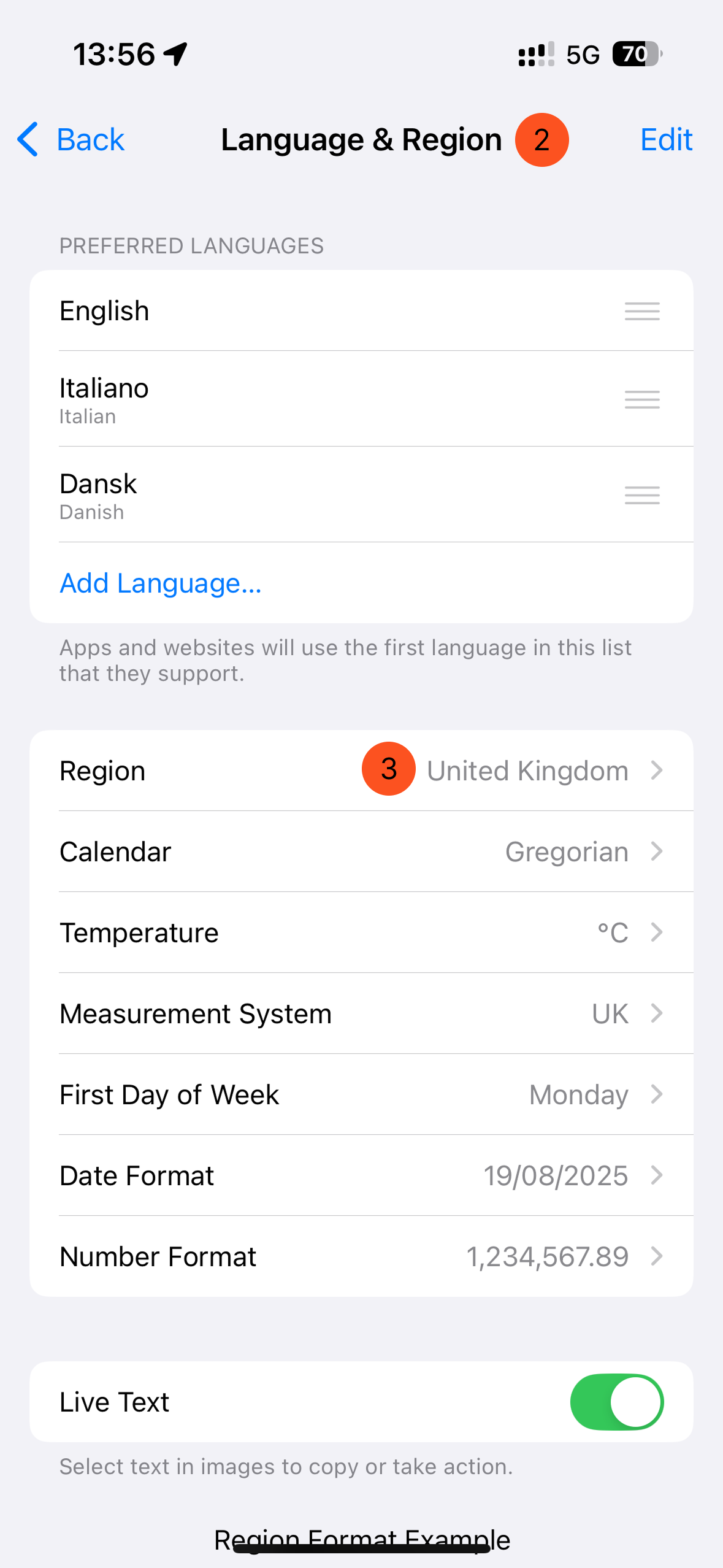This screenshot has width=723, height=1568.
Task: Click the reorder handle next to English
Action: pyautogui.click(x=641, y=311)
